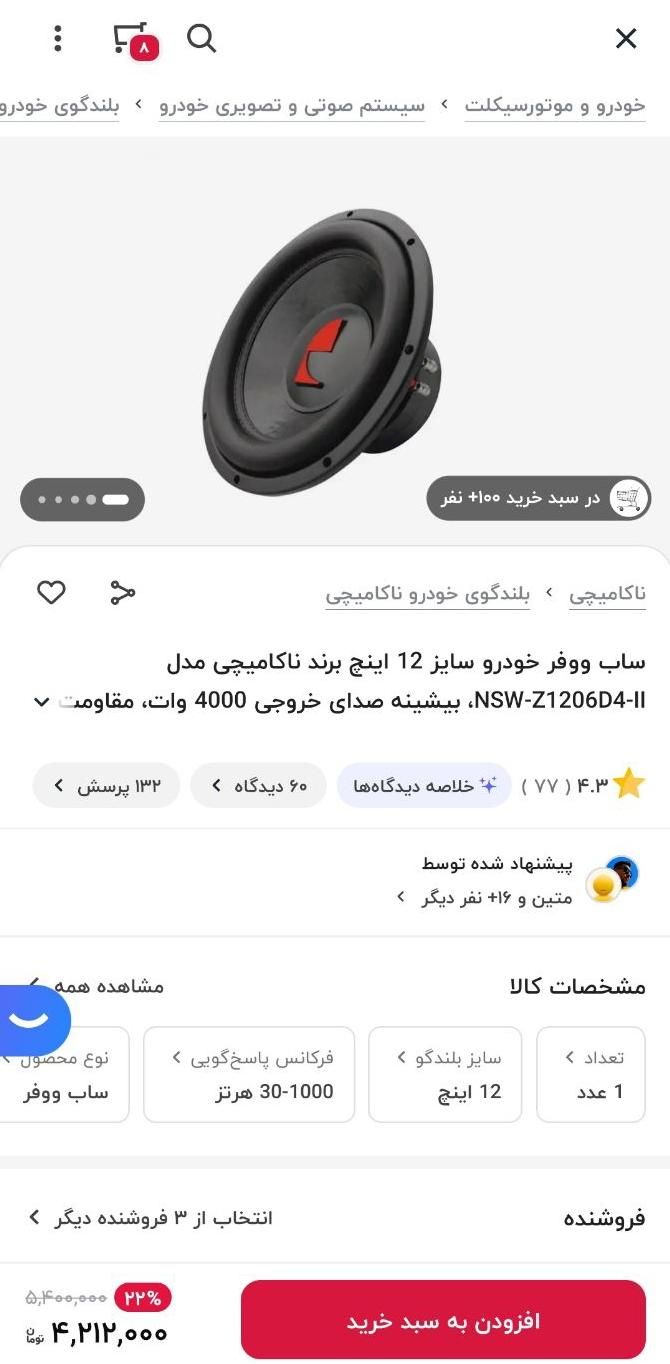The height and width of the screenshot is (1364, 670).
Task: Open the three-dot overflow menu
Action: 58,39
